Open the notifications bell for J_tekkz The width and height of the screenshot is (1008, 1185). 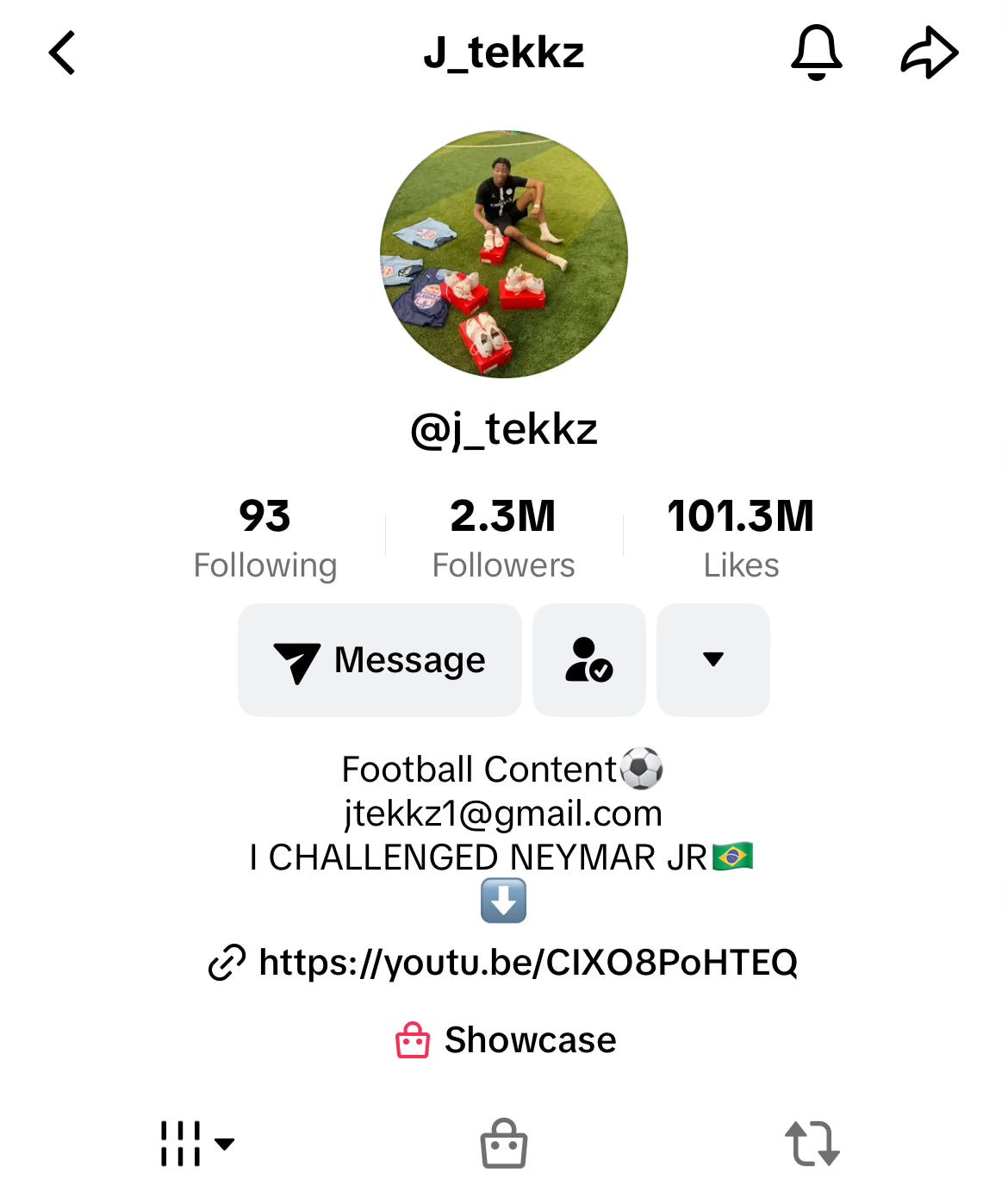pyautogui.click(x=816, y=53)
